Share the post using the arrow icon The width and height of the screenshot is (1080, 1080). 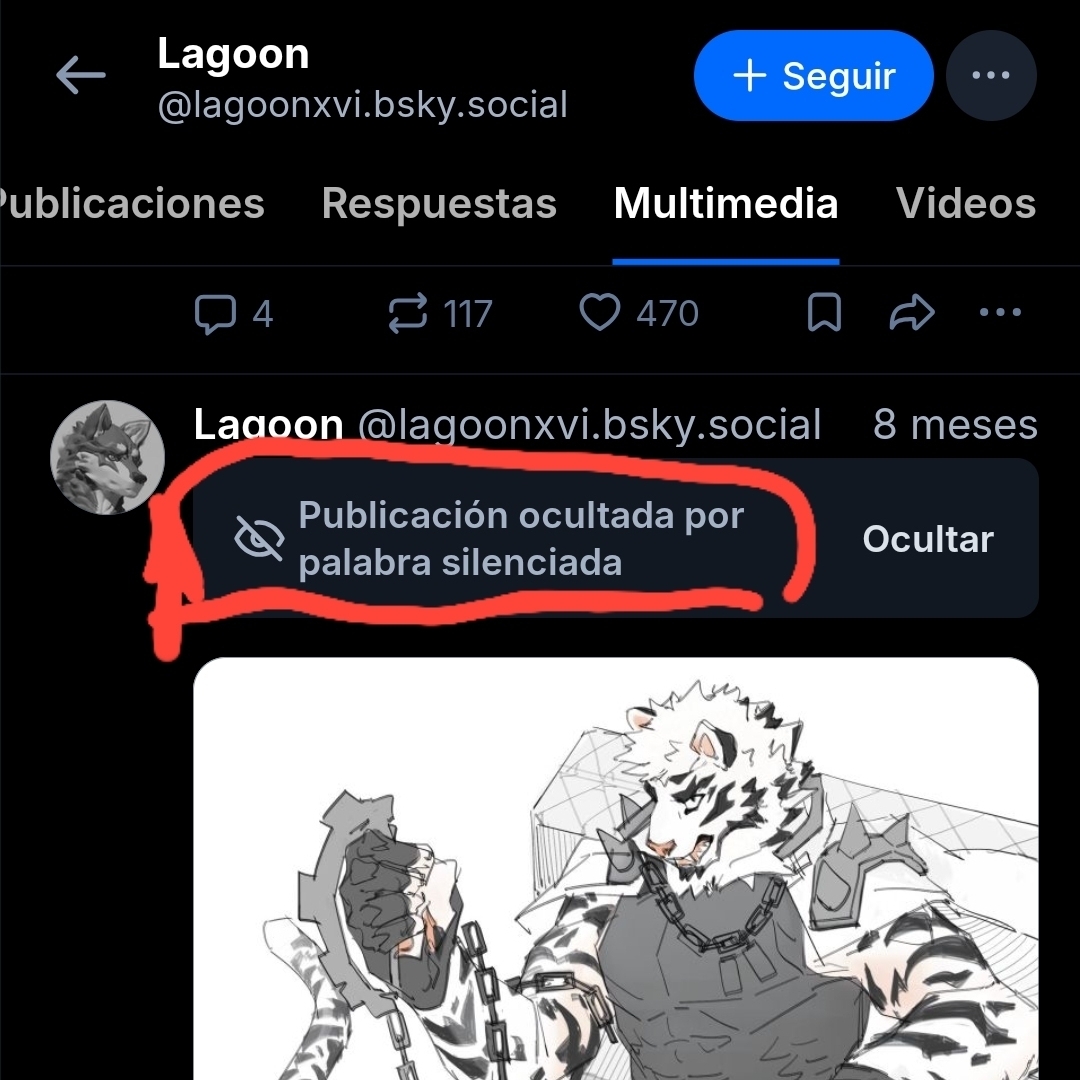(911, 314)
